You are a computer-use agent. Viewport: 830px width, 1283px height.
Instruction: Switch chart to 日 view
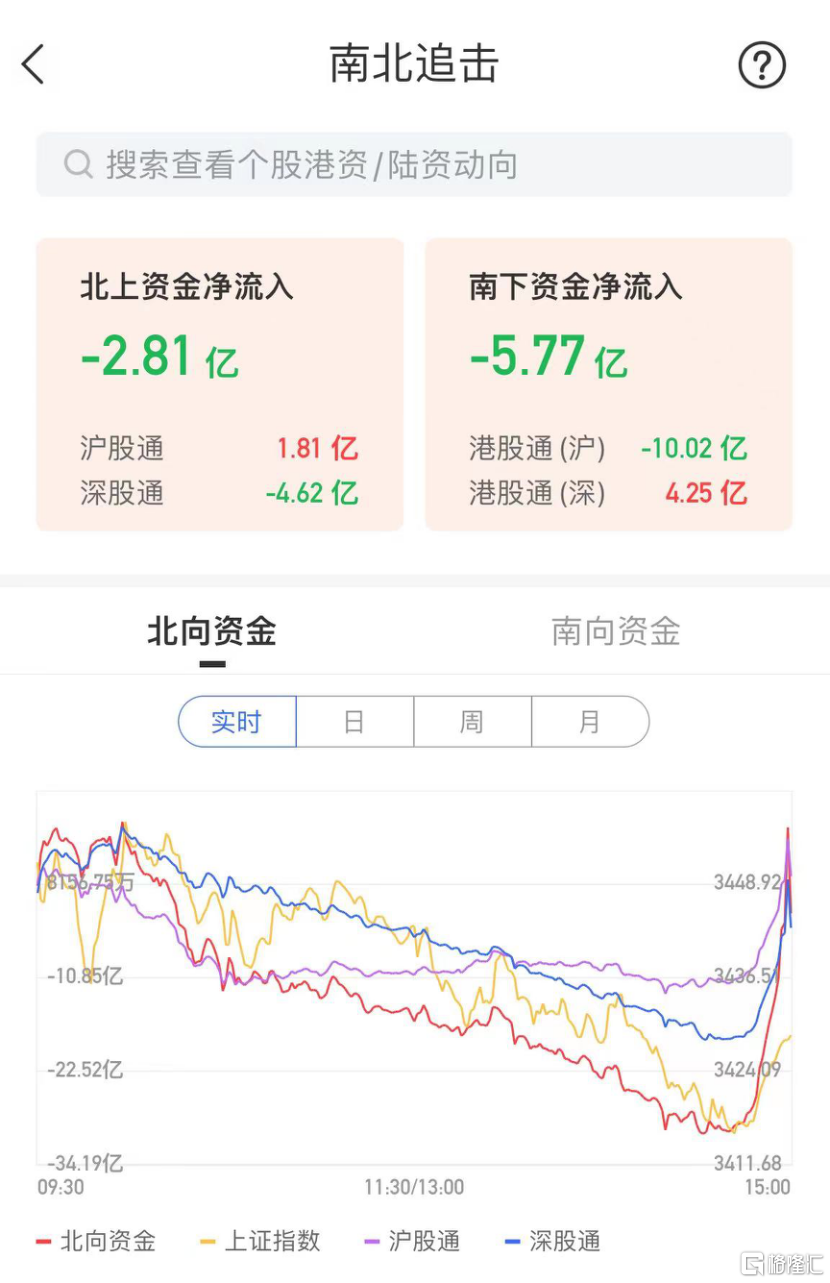tap(354, 722)
